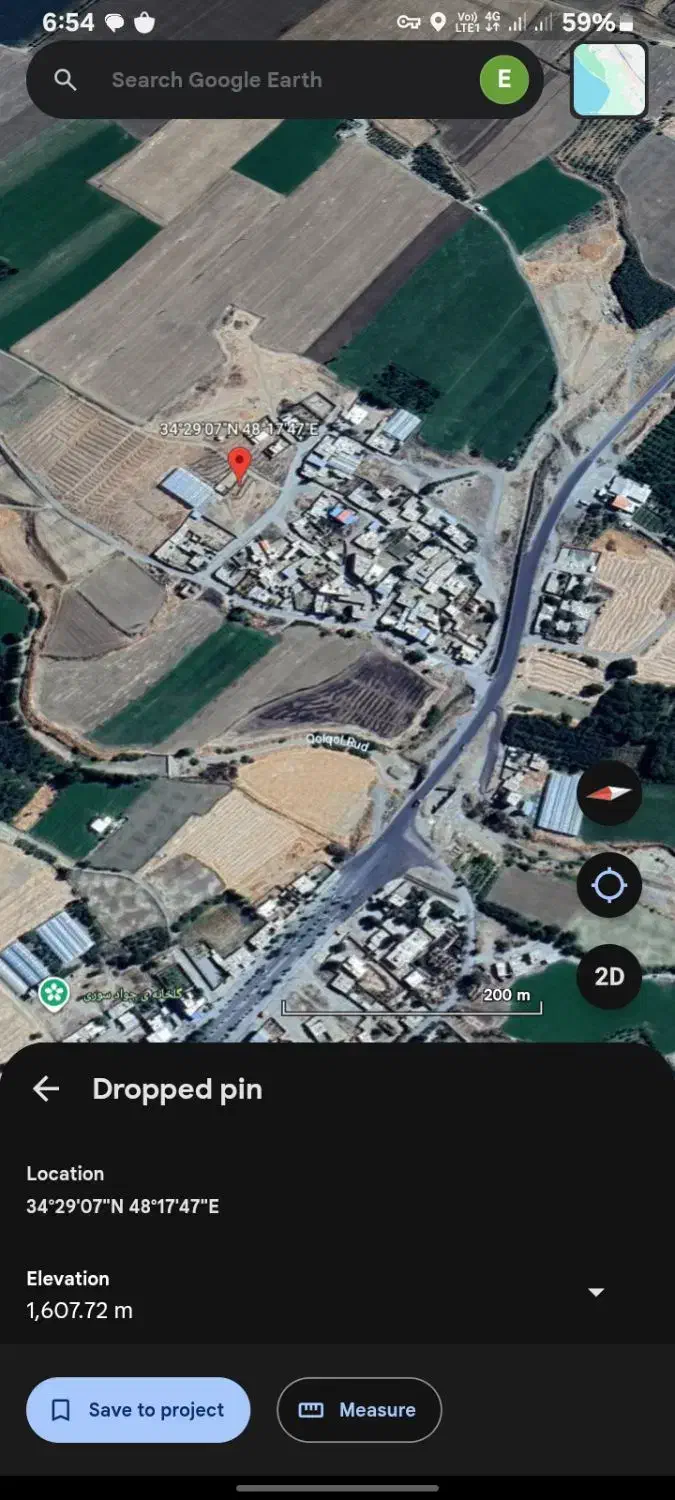Reset map orientation with the compass
This screenshot has width=675, height=1500.
point(609,792)
